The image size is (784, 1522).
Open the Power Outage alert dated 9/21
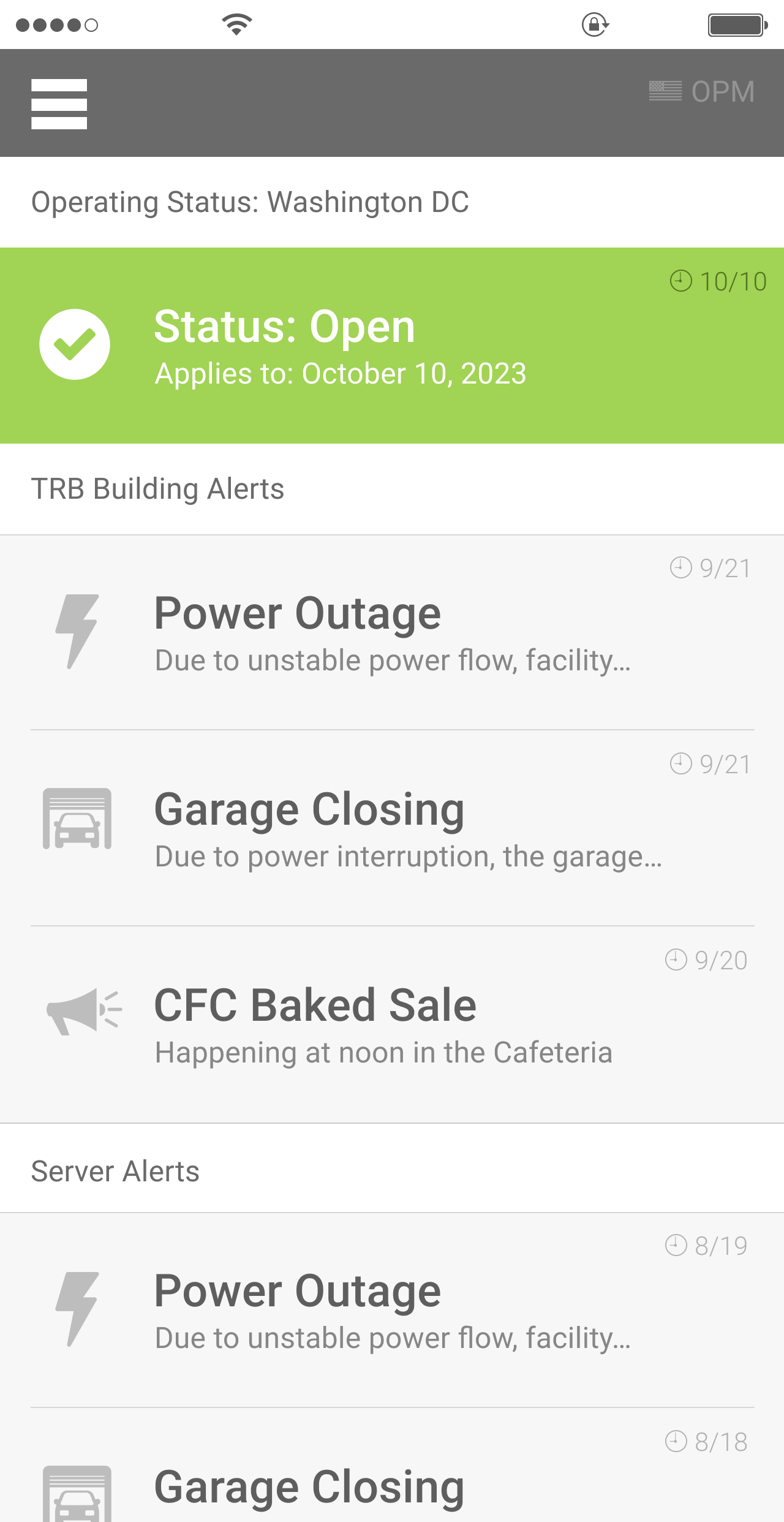(x=392, y=632)
